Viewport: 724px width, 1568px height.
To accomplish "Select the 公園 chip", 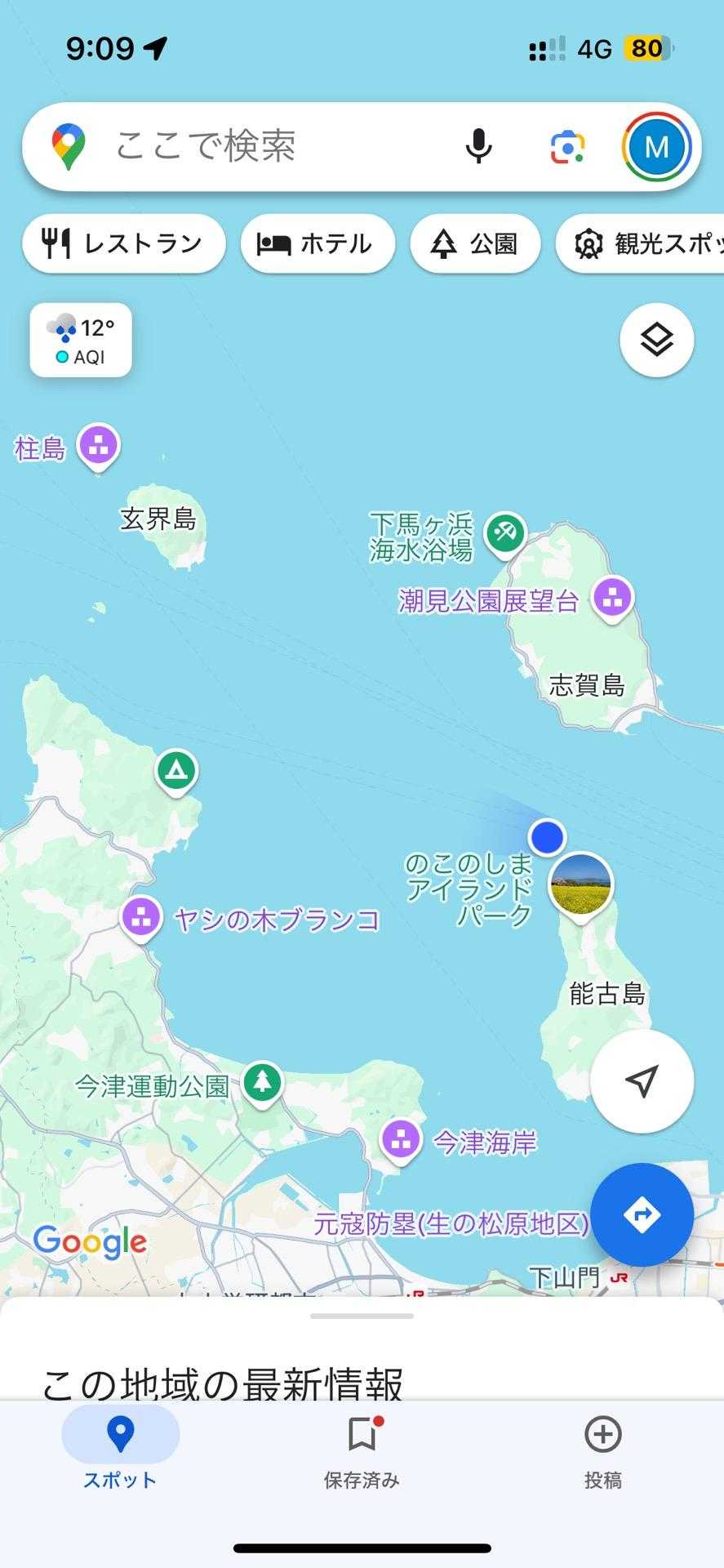I will pos(475,243).
